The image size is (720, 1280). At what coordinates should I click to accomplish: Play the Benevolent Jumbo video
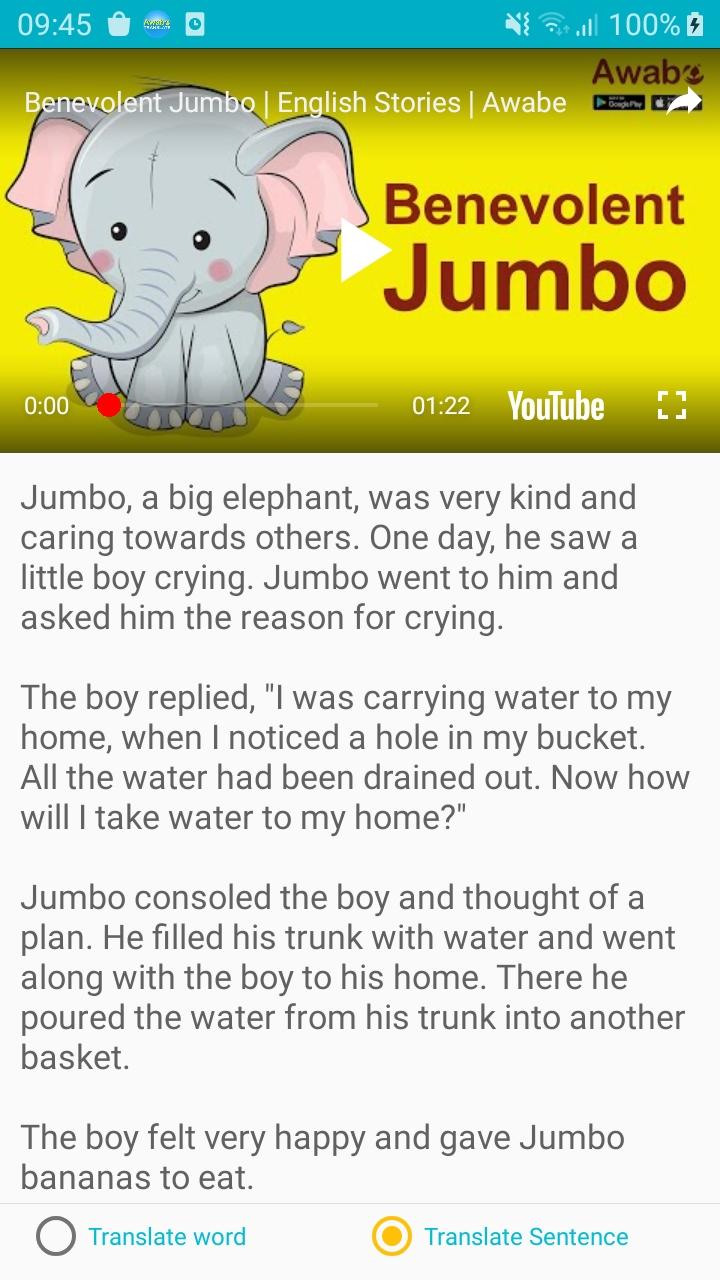pos(363,251)
